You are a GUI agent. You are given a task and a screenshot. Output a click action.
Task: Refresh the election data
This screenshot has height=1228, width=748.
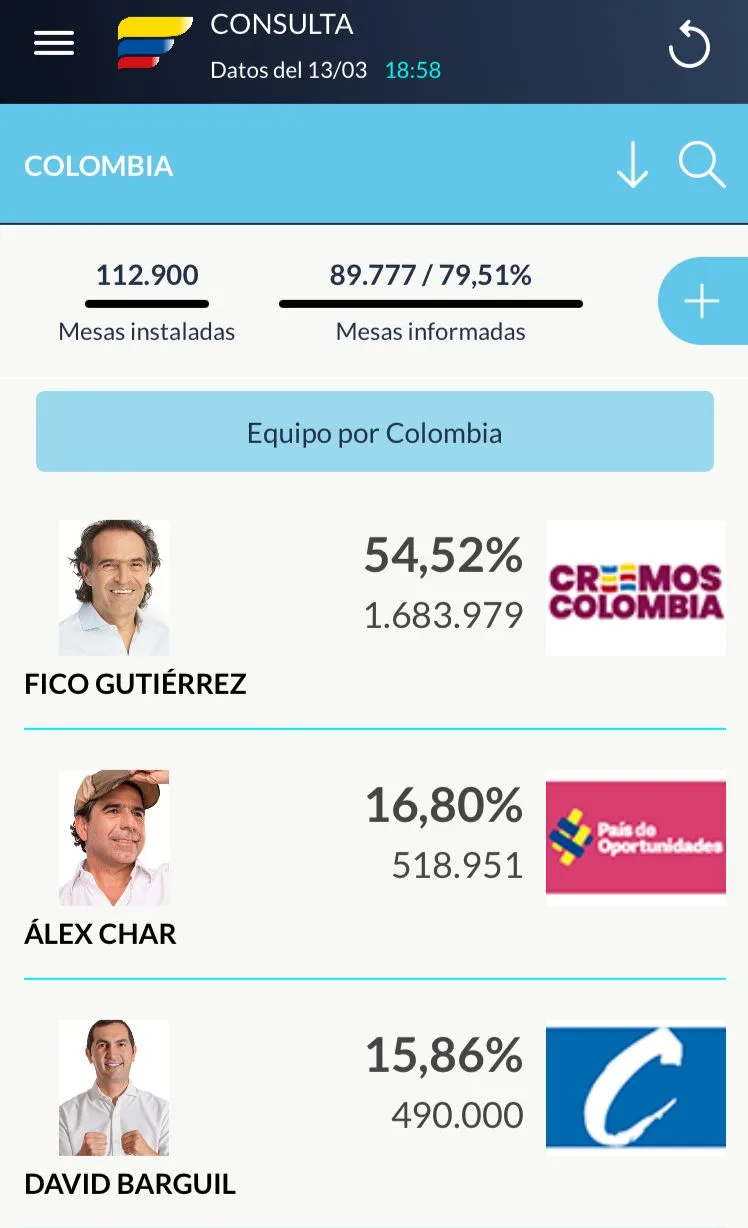689,46
